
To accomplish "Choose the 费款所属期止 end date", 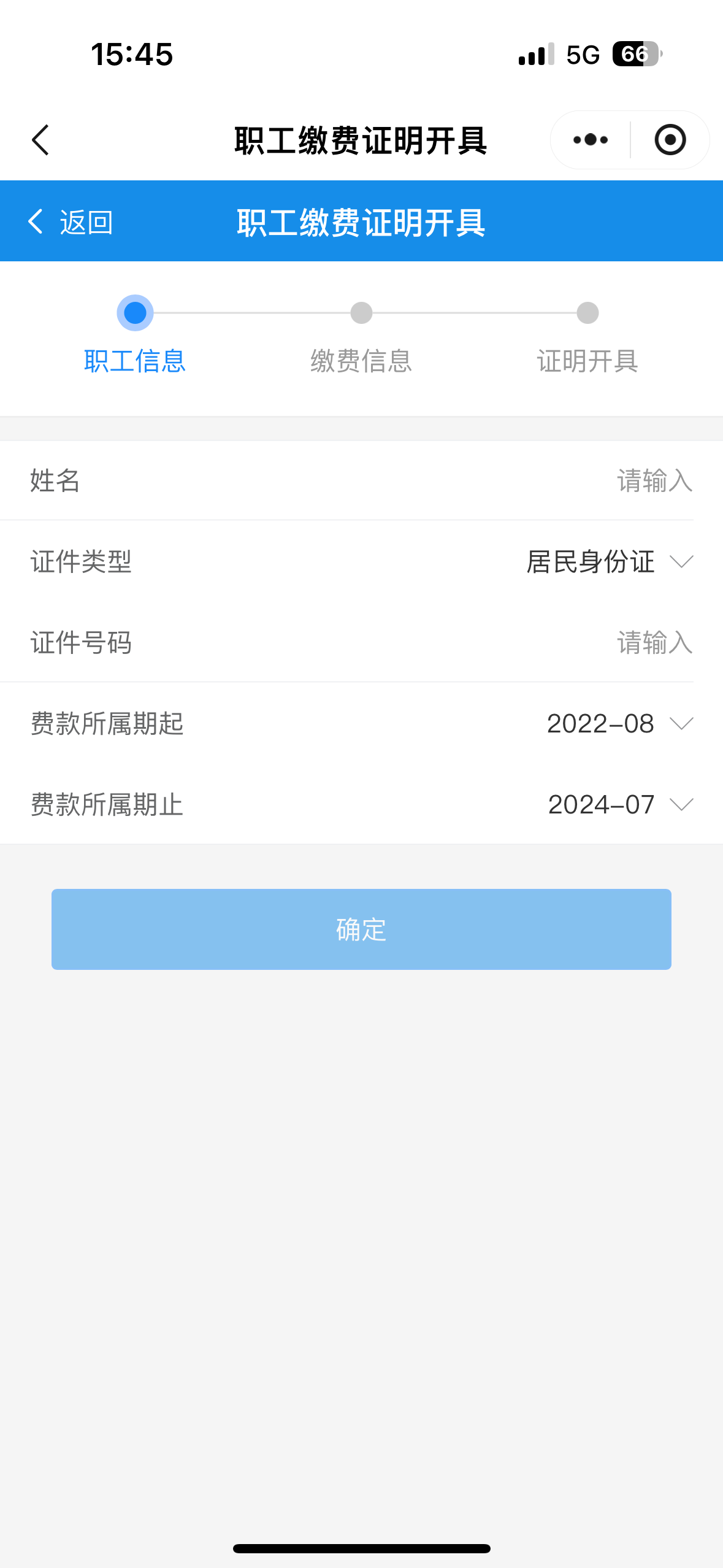I will (x=619, y=804).
